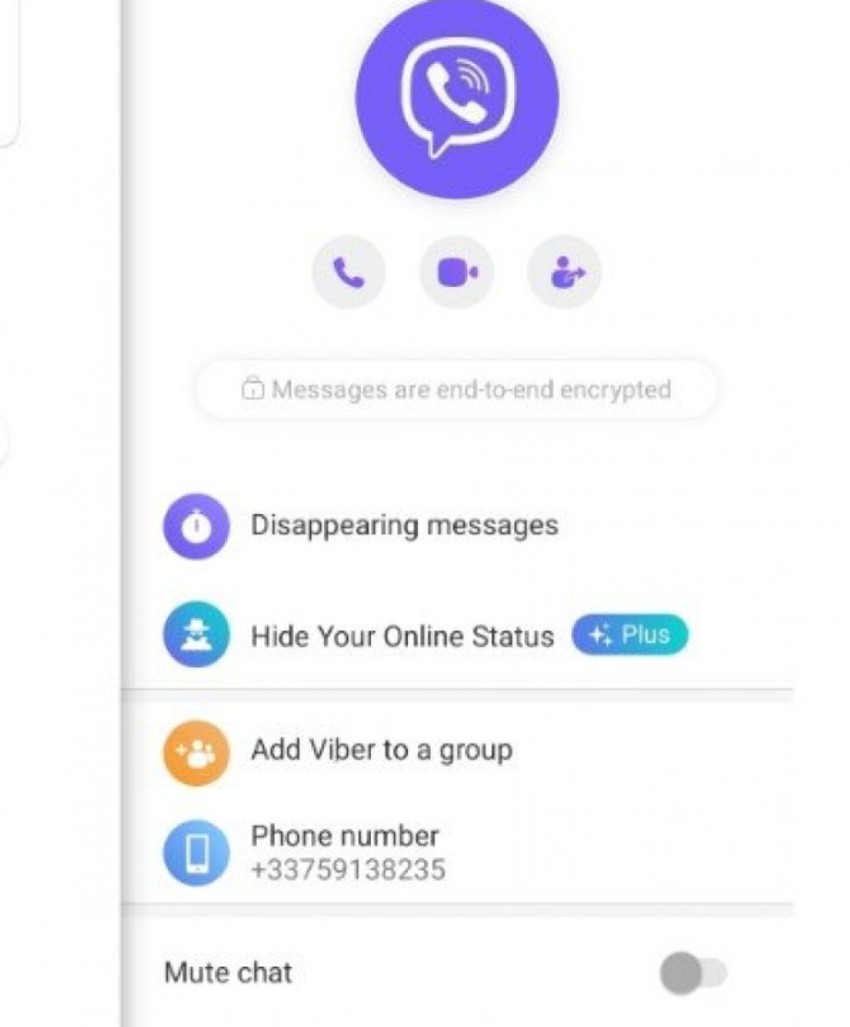The image size is (850, 1027).
Task: Toggle the Mute chat switch
Action: pos(694,972)
